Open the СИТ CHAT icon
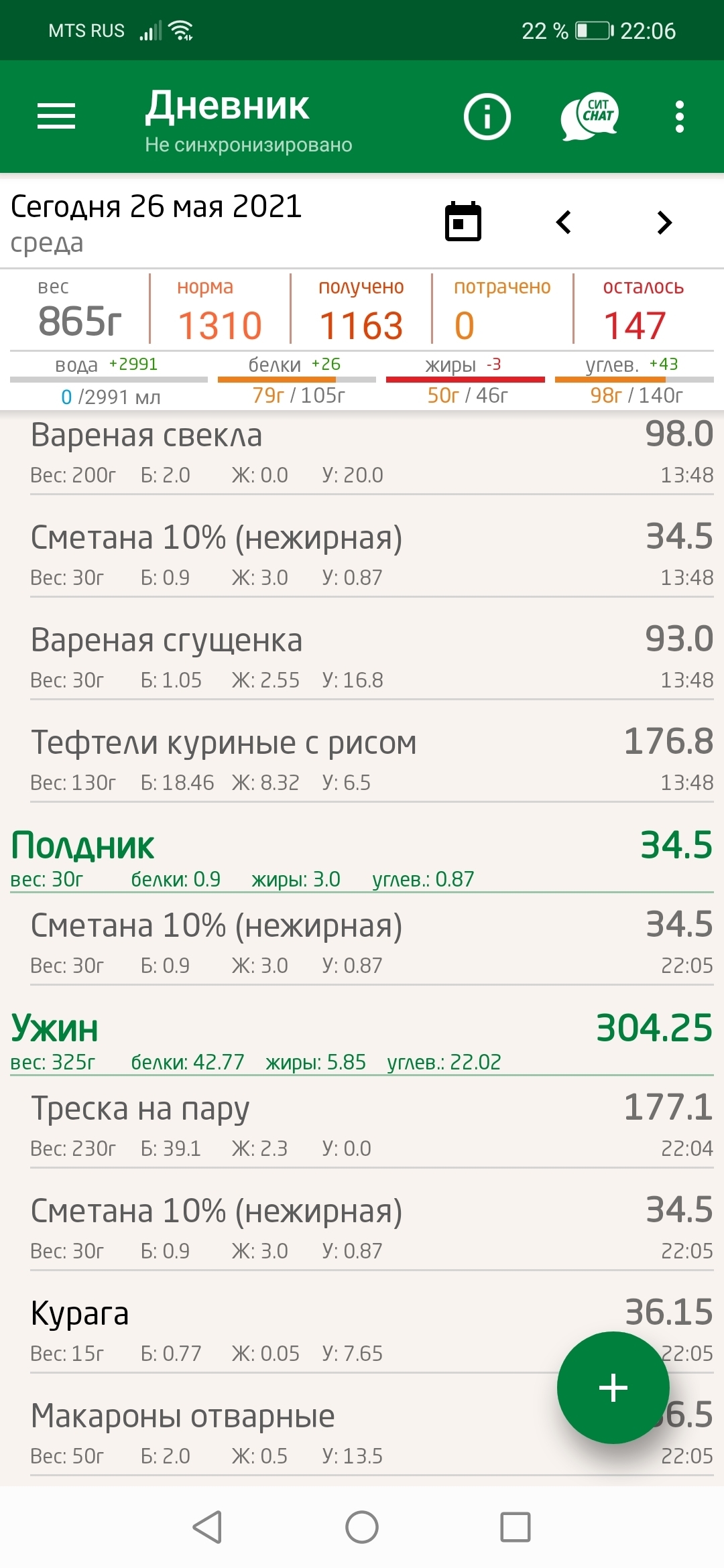This screenshot has width=724, height=1568. pos(589,117)
